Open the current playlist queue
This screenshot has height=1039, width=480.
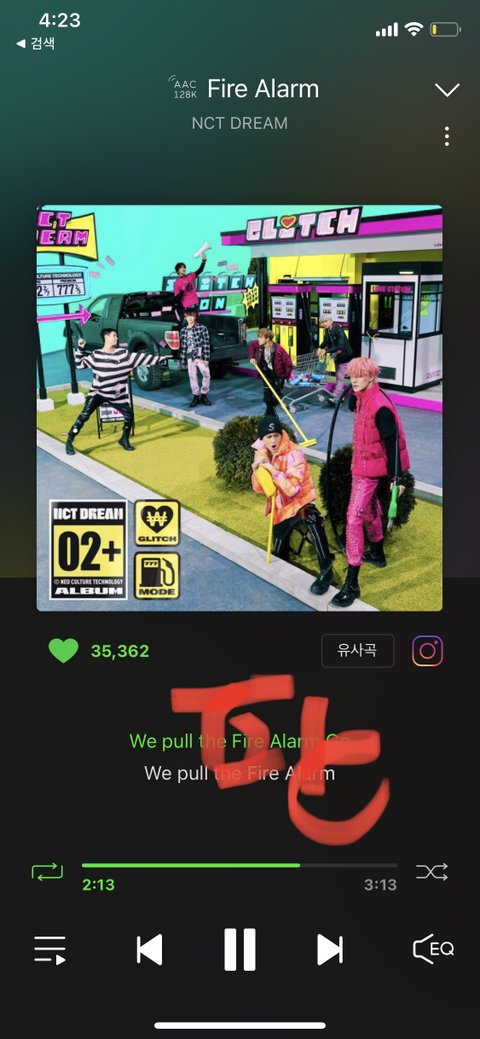(x=50, y=950)
